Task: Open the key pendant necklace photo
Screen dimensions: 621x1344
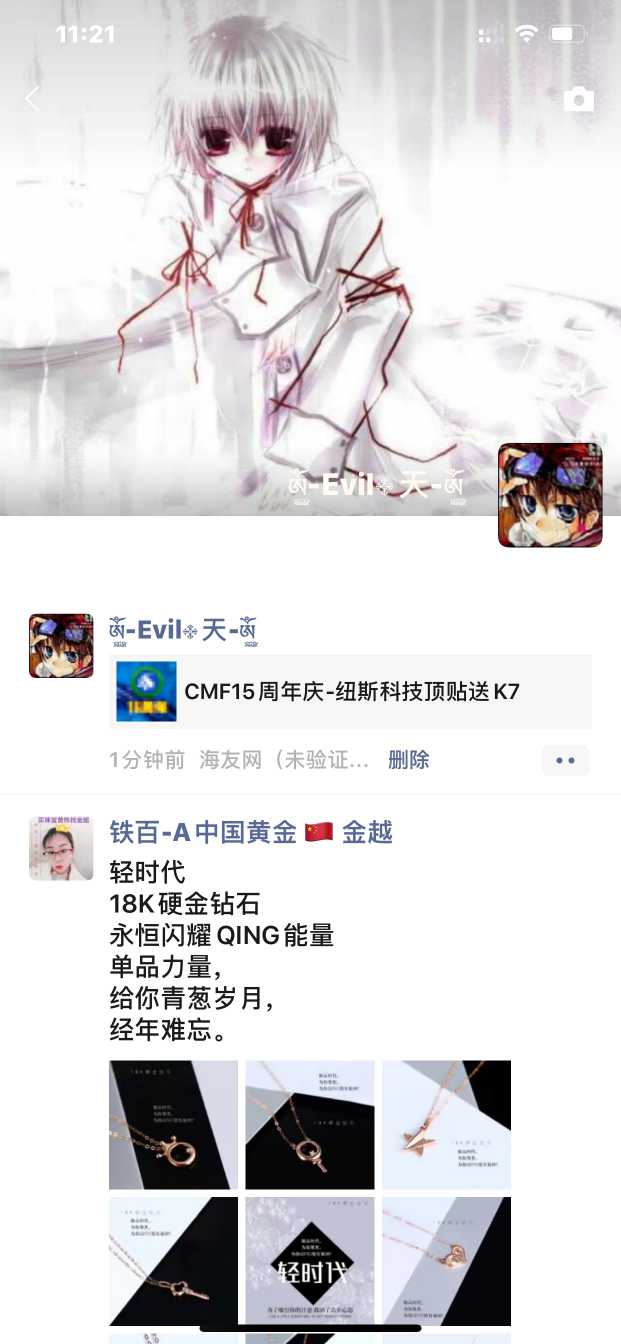Action: point(173,1262)
